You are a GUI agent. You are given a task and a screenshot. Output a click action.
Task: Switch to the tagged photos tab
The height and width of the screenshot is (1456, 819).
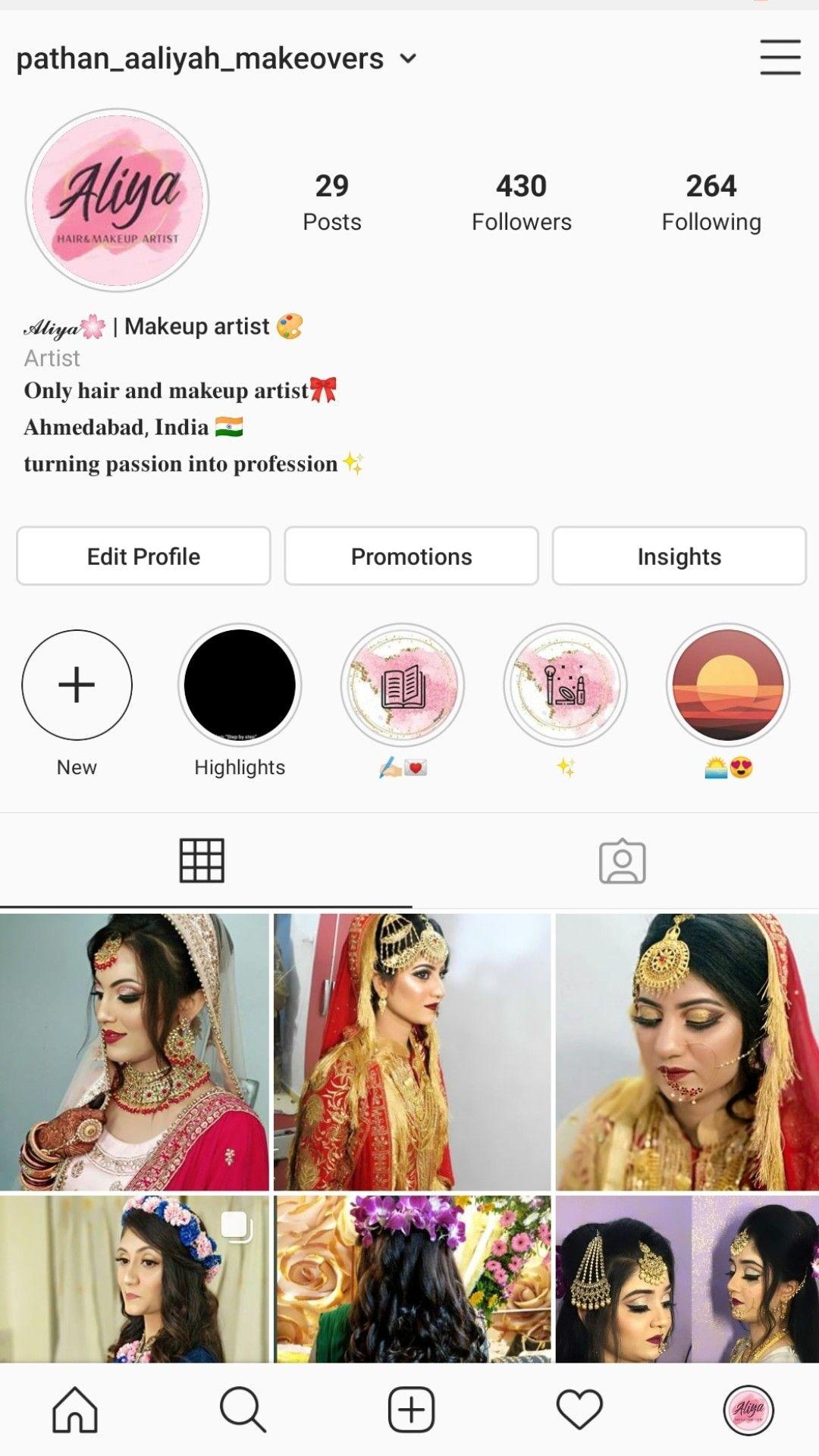622,861
